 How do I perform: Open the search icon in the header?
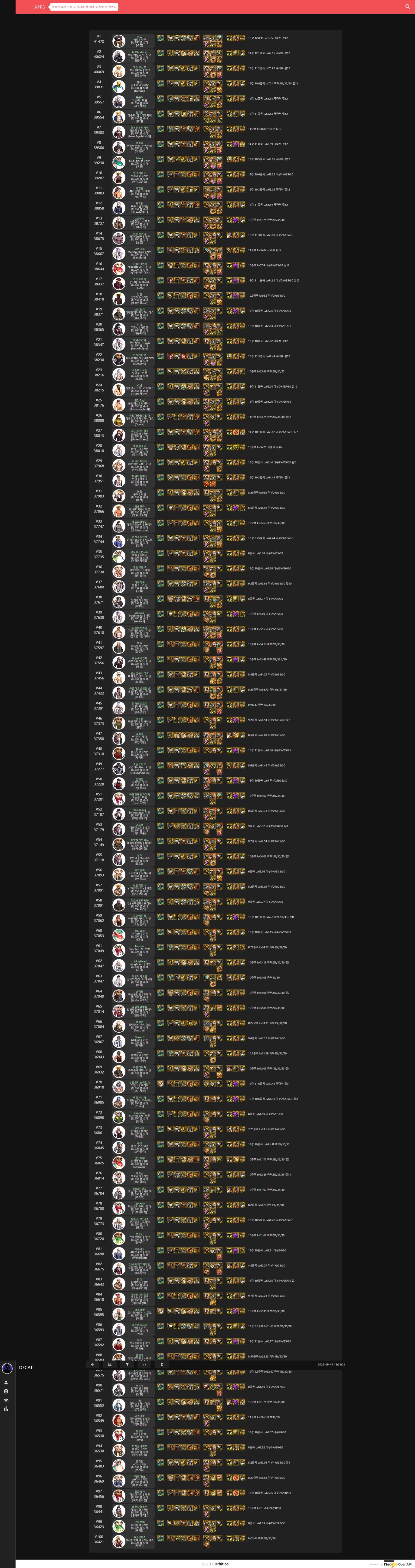(408, 7)
